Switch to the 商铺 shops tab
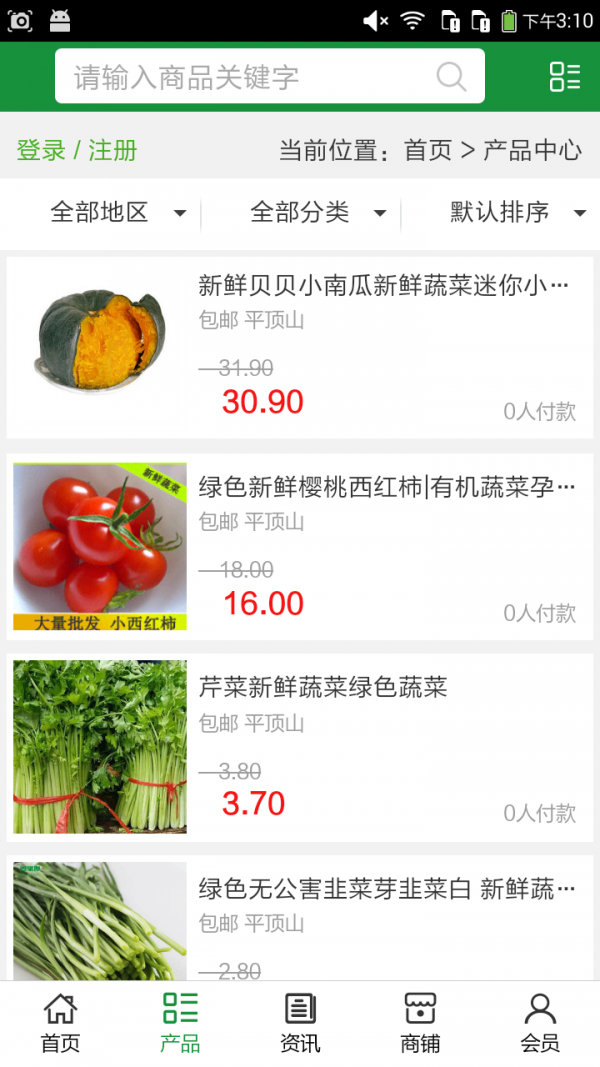 tap(420, 1023)
